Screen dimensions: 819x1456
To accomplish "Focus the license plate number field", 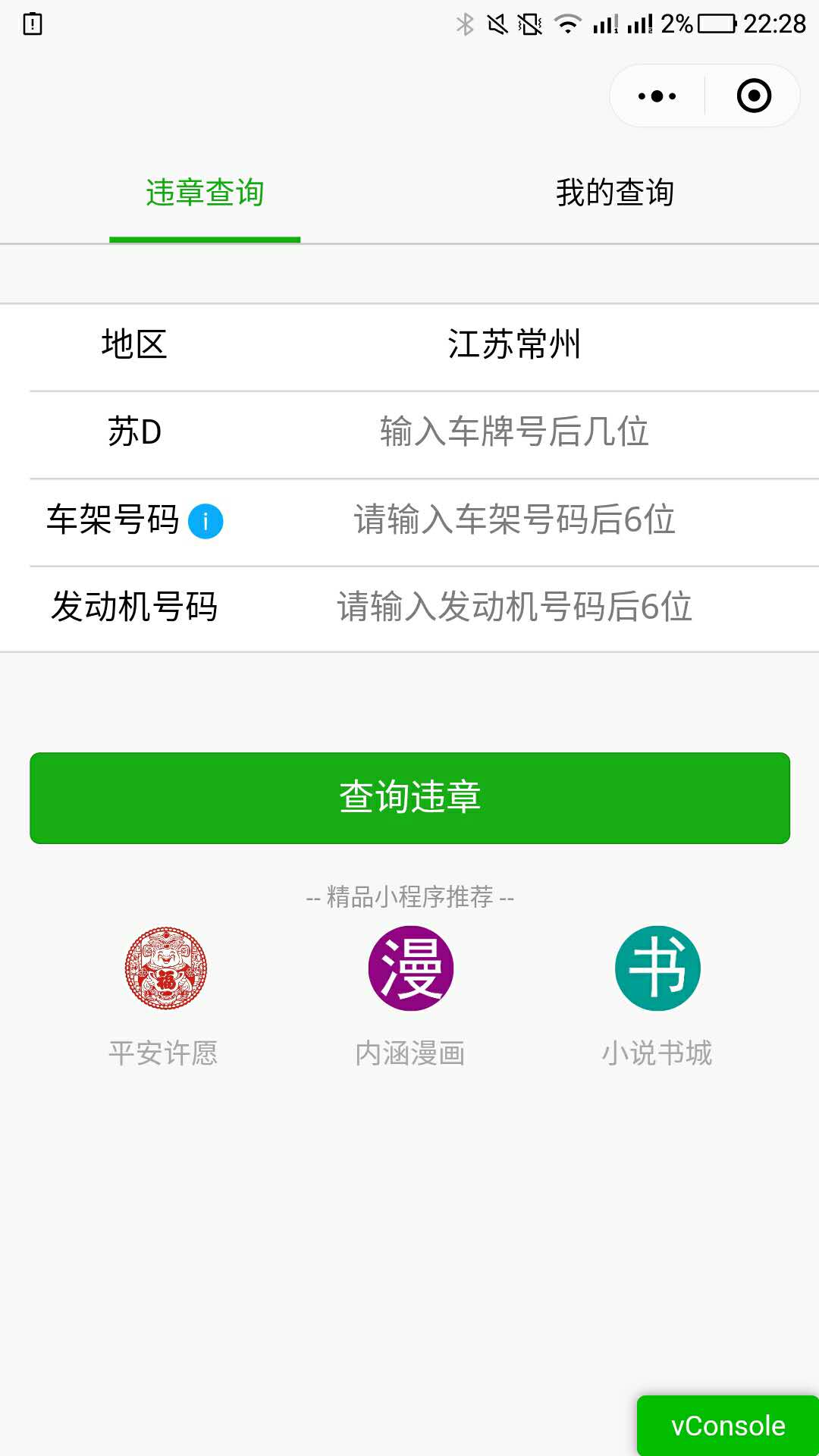I will click(x=514, y=432).
